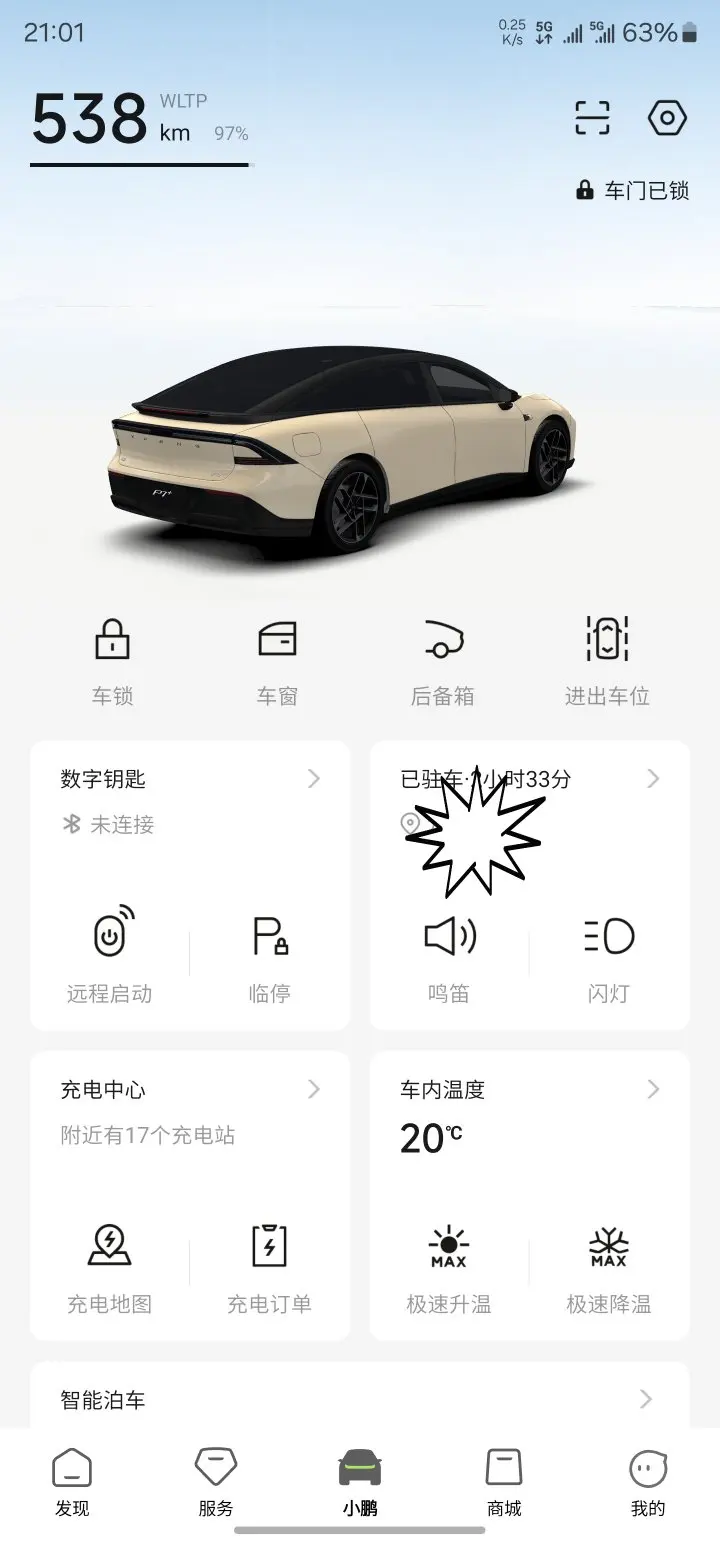Open the 后备箱 trunk control
Viewport: 720px width, 1544px height.
click(x=442, y=660)
